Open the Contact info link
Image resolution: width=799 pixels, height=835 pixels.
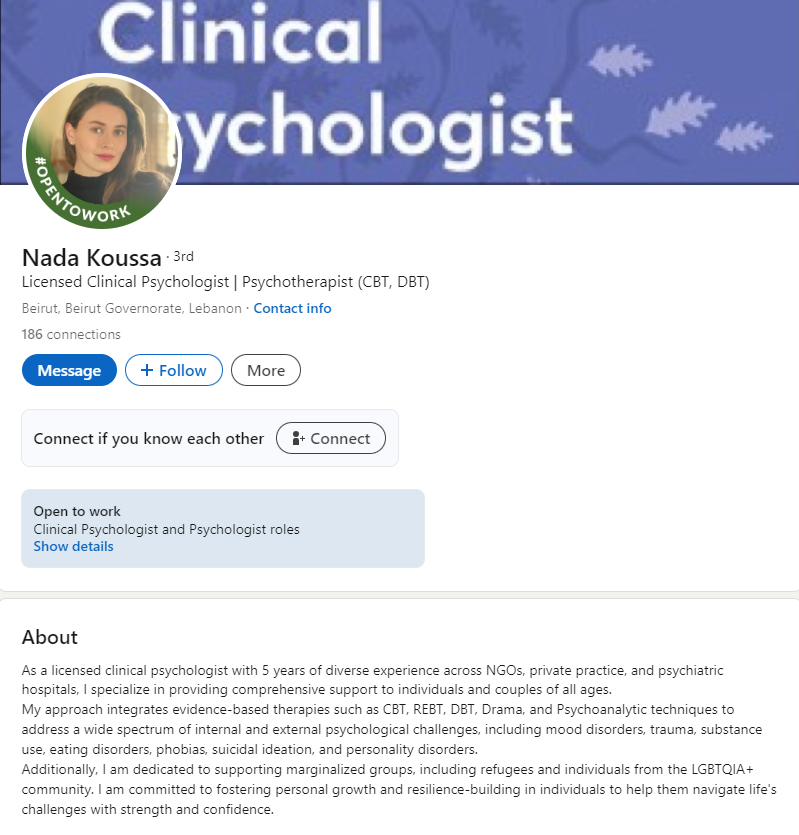tap(292, 308)
